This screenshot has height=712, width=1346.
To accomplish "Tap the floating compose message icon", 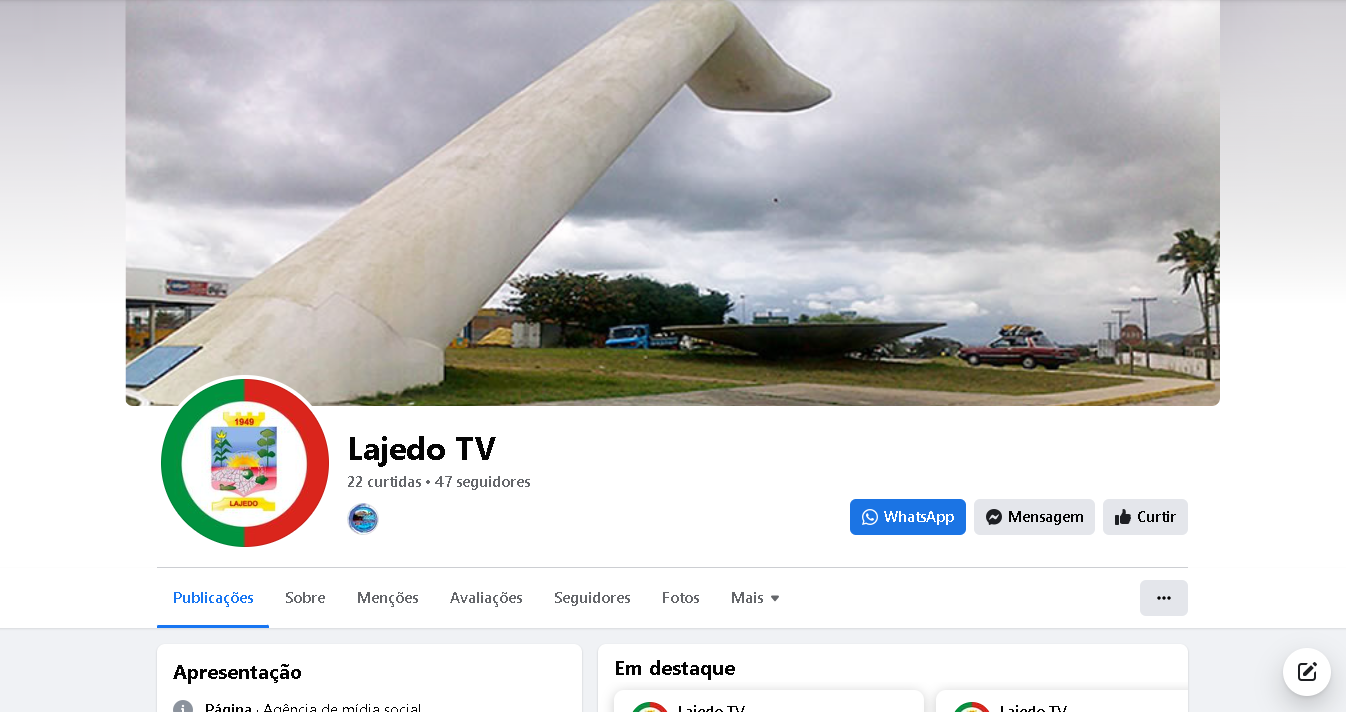I will point(1306,672).
